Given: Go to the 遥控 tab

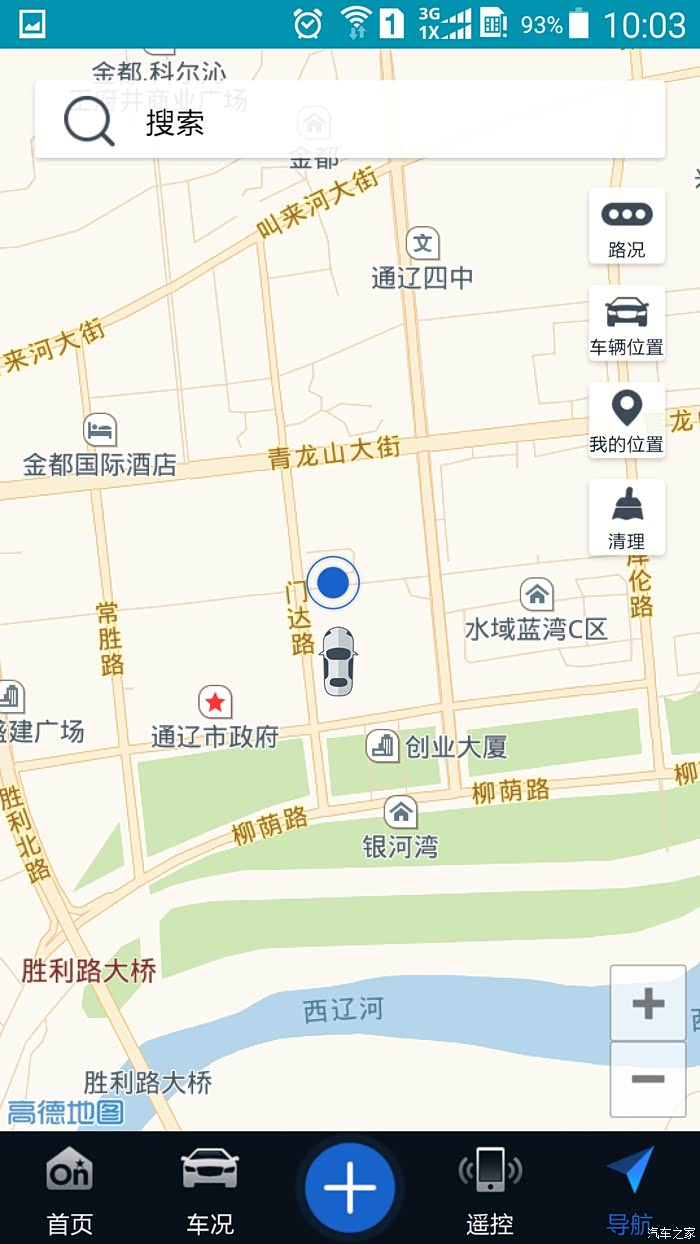Looking at the screenshot, I should (x=490, y=1190).
